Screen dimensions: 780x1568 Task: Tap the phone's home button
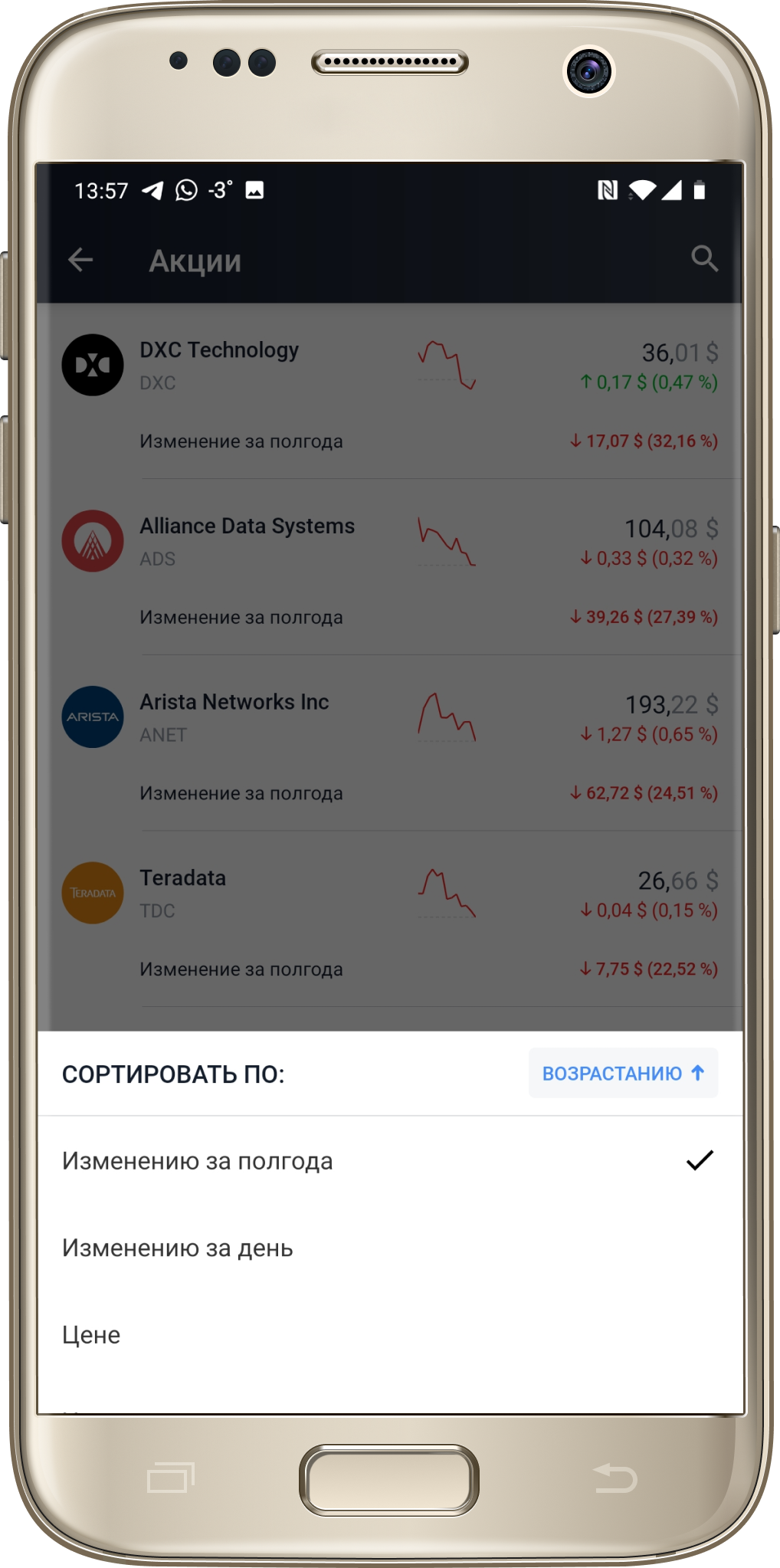point(389,1480)
